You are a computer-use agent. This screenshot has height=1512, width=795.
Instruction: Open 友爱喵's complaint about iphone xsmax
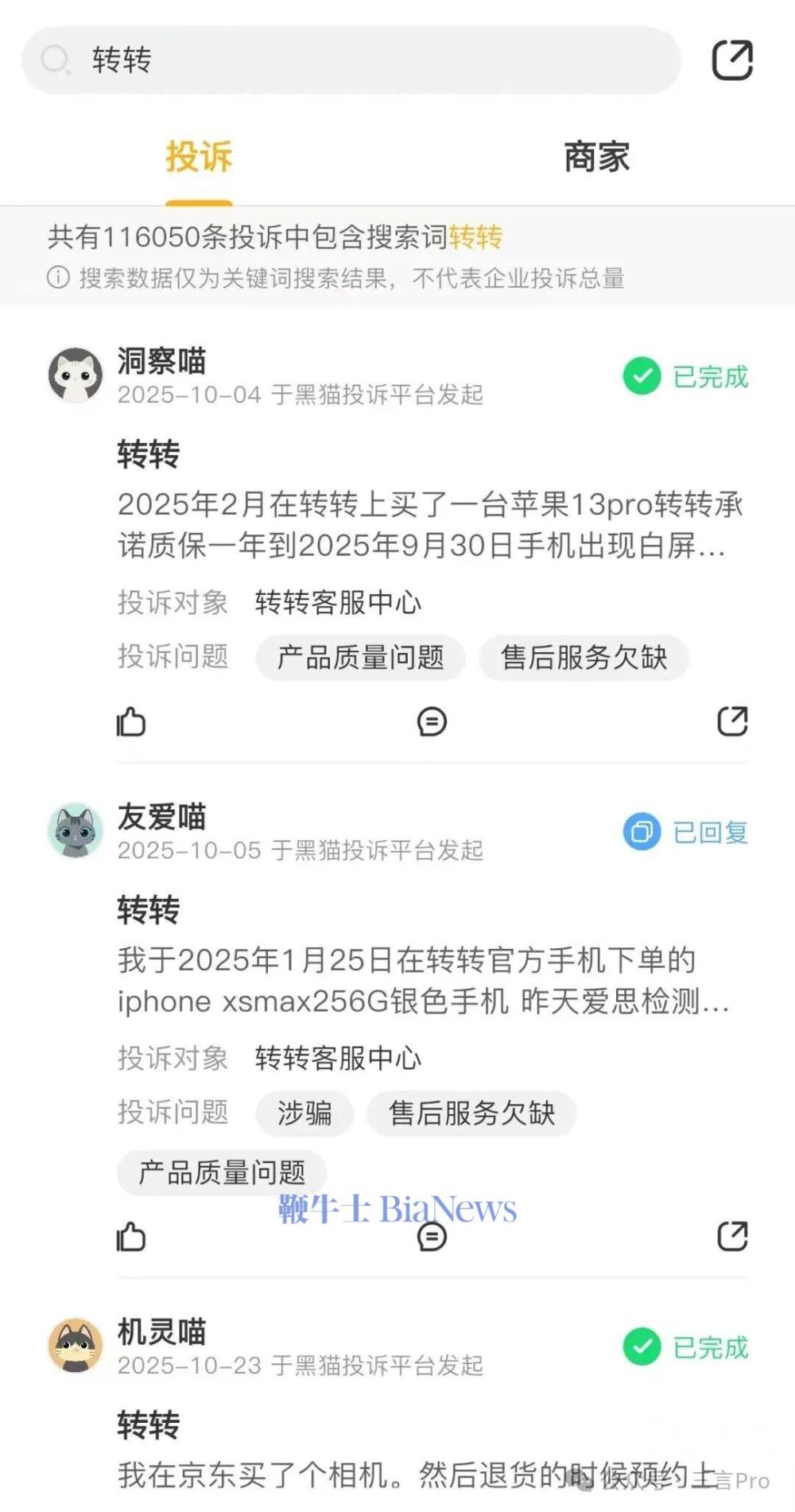tap(421, 981)
